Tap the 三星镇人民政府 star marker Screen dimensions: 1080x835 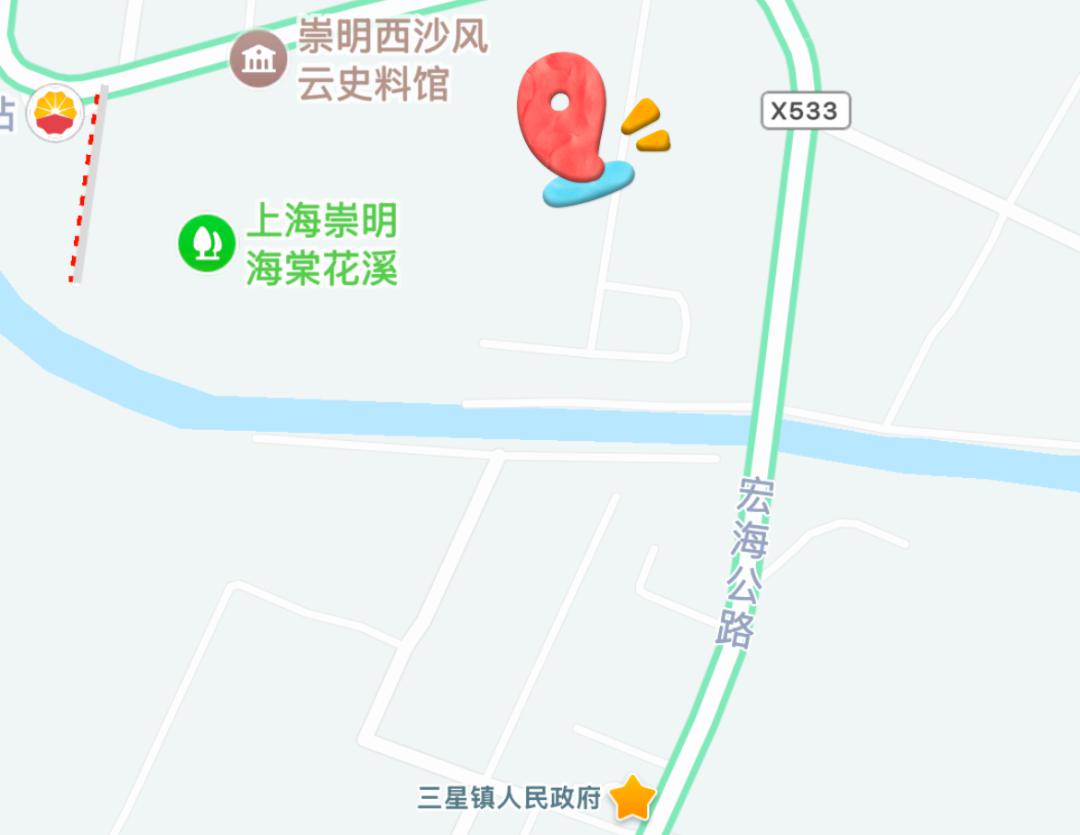click(632, 798)
